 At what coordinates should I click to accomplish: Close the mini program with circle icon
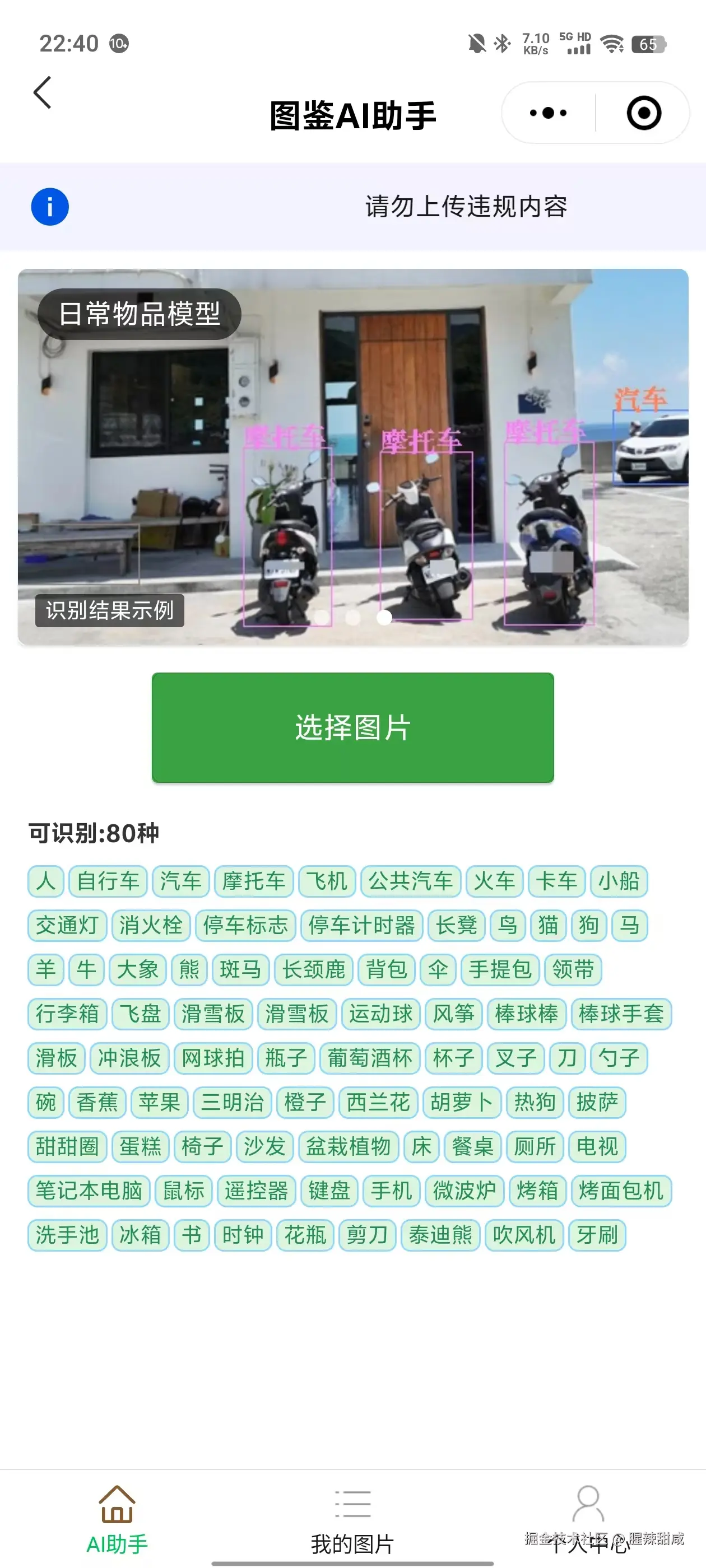click(x=643, y=113)
